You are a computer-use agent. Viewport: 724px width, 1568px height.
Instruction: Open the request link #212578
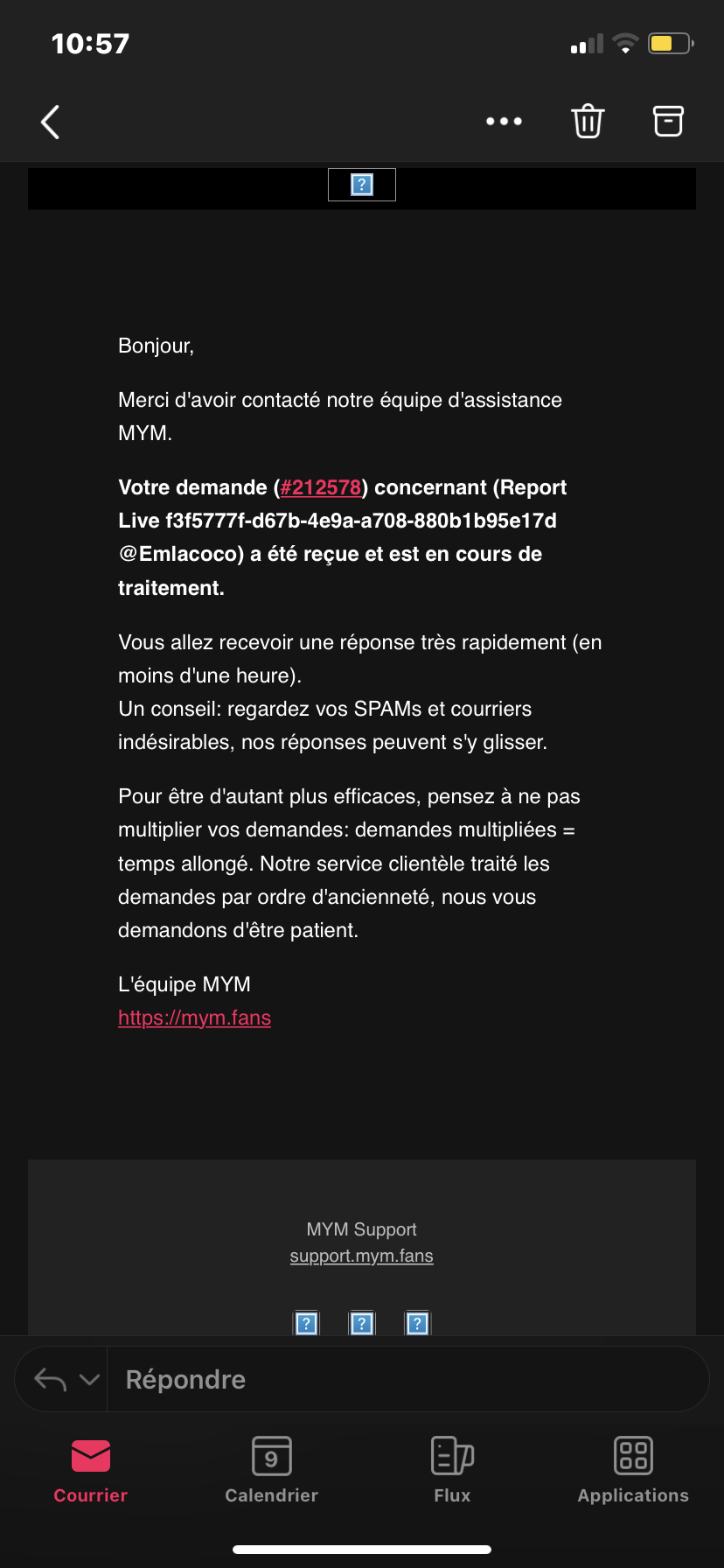tap(320, 487)
